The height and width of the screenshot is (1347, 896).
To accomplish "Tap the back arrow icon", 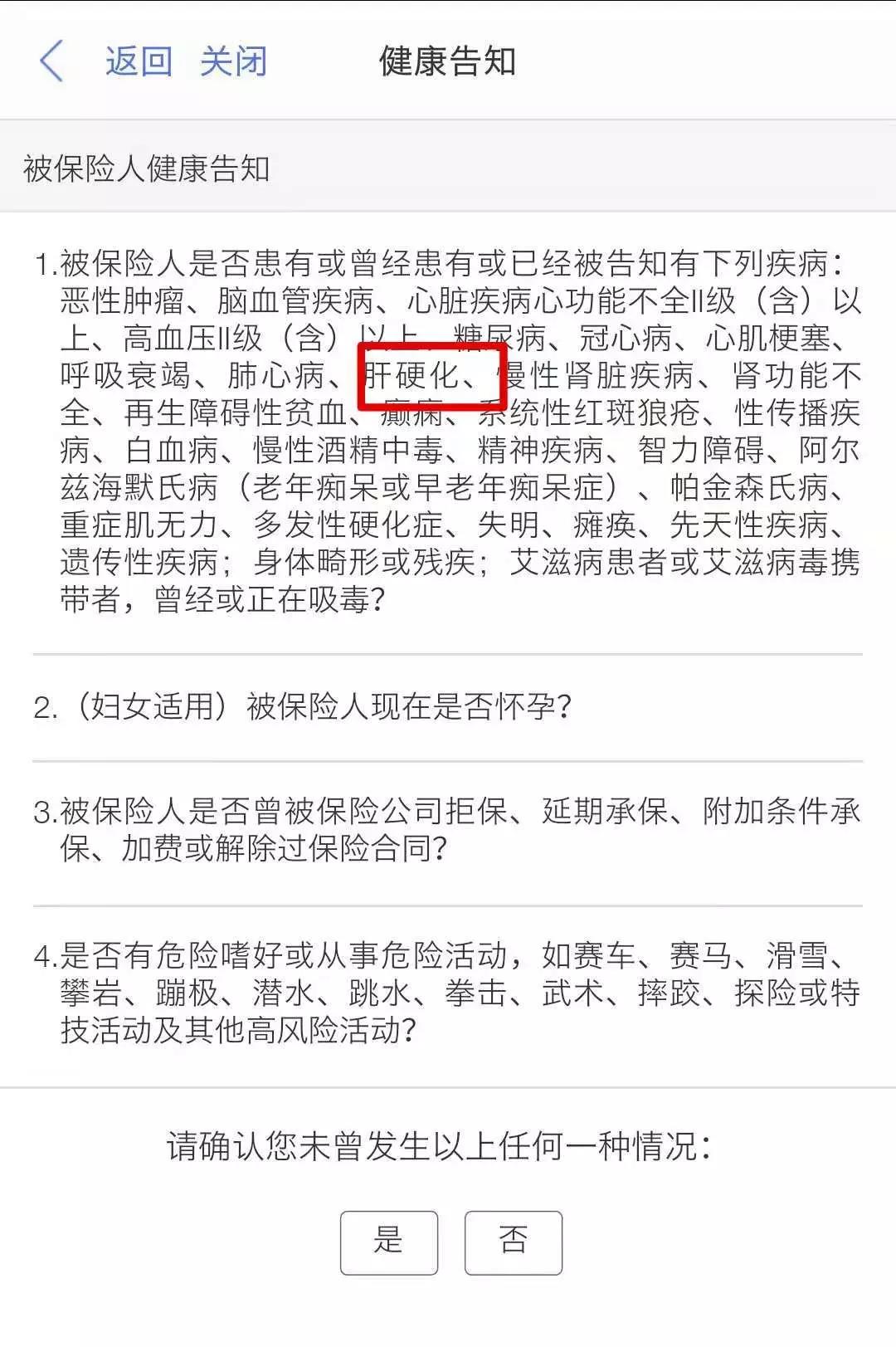I will pos(51,61).
